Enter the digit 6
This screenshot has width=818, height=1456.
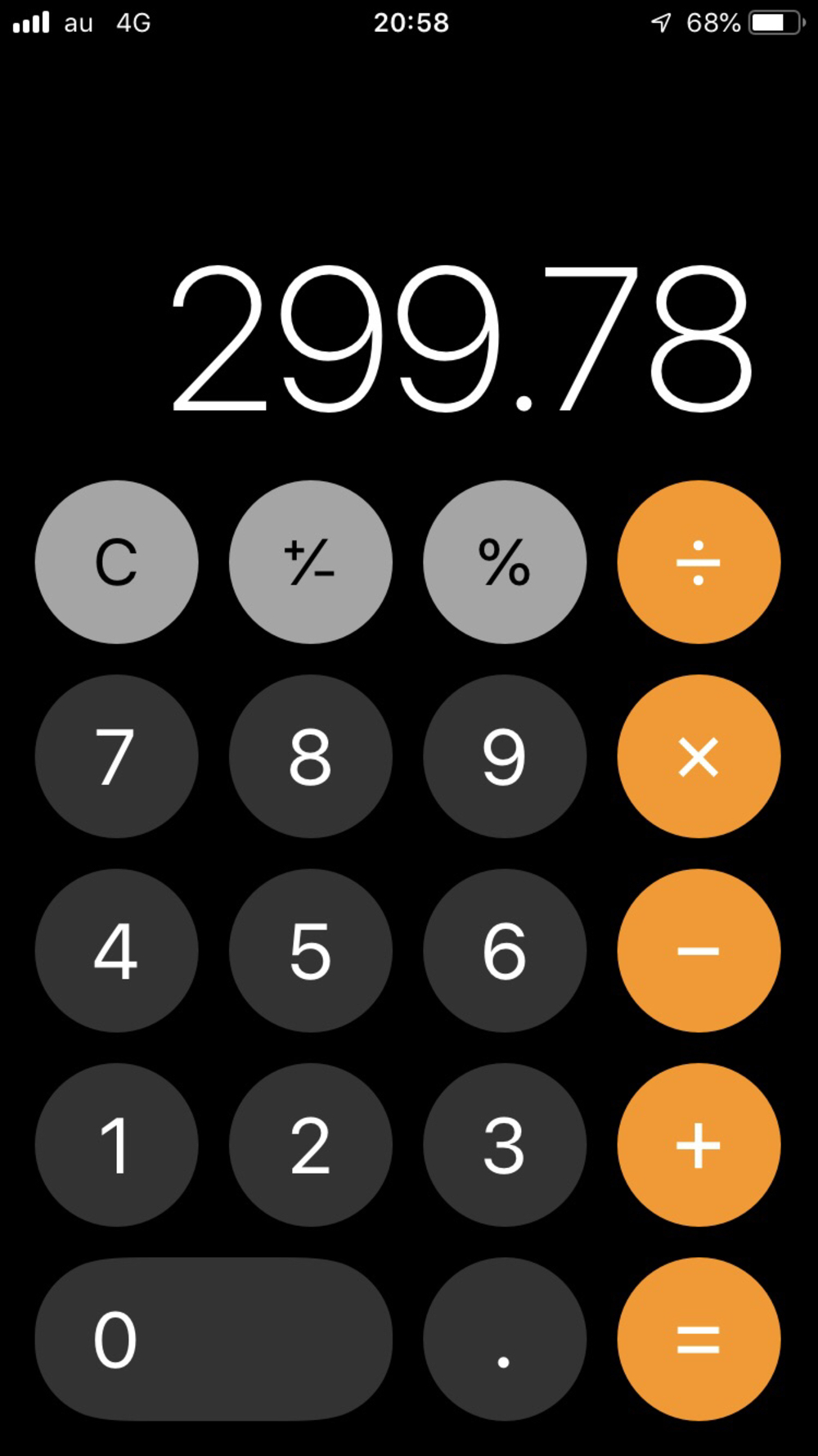(x=505, y=950)
